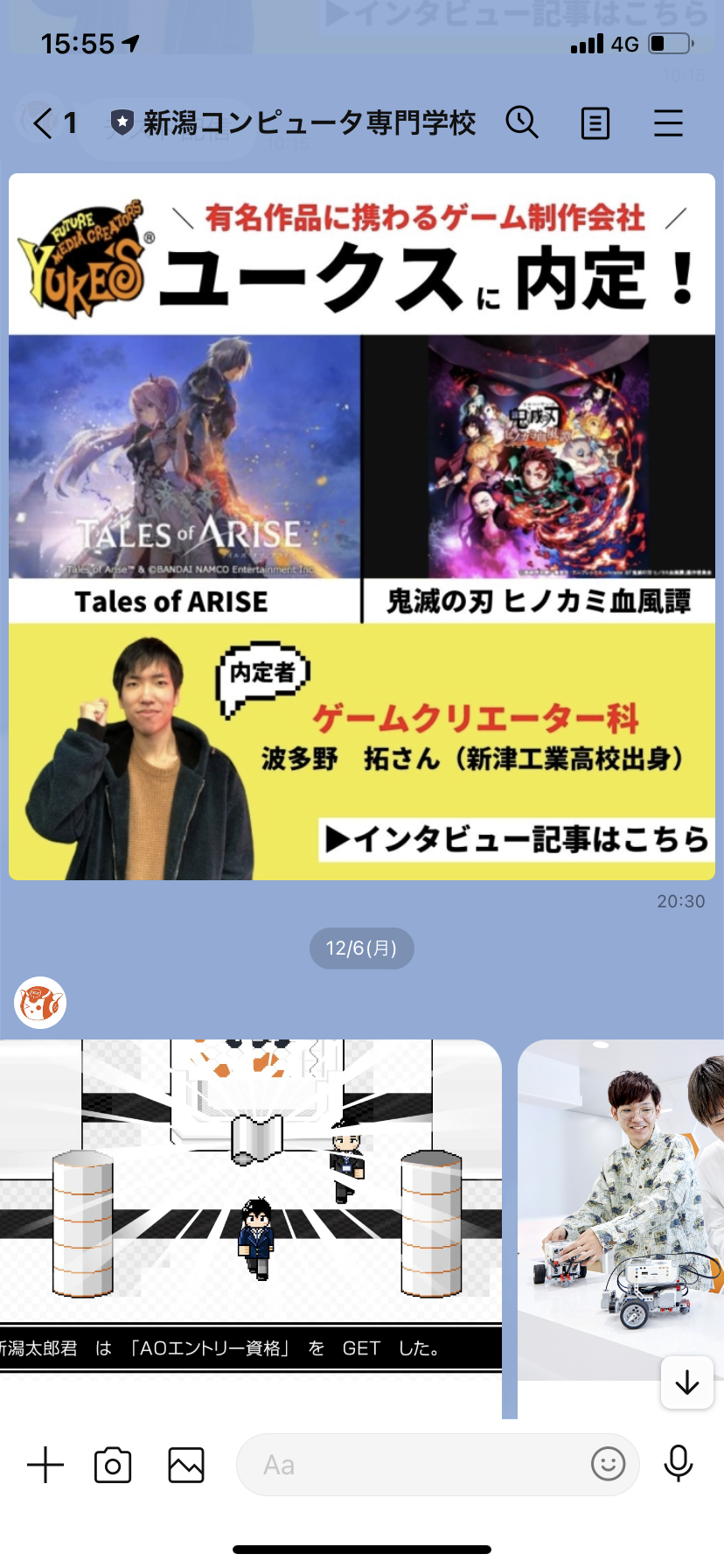The width and height of the screenshot is (724, 1568).
Task: View the school account's avatar profile
Action: point(40,1003)
